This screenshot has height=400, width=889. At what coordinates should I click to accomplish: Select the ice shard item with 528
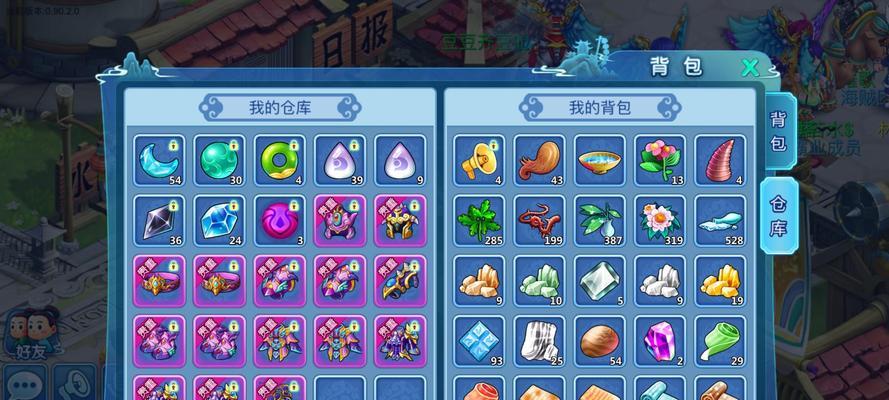(x=719, y=220)
